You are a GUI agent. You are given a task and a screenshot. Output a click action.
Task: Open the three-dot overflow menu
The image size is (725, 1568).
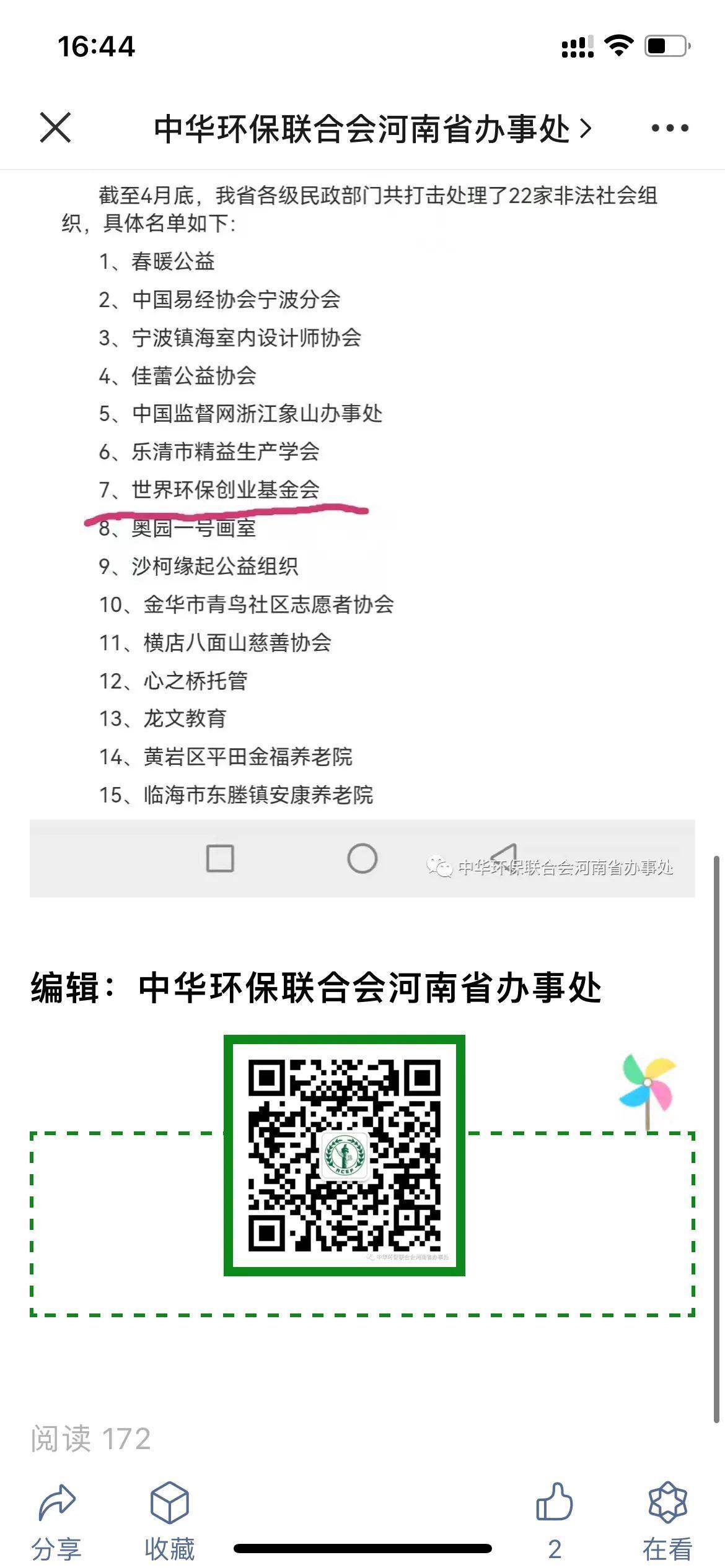pos(669,128)
